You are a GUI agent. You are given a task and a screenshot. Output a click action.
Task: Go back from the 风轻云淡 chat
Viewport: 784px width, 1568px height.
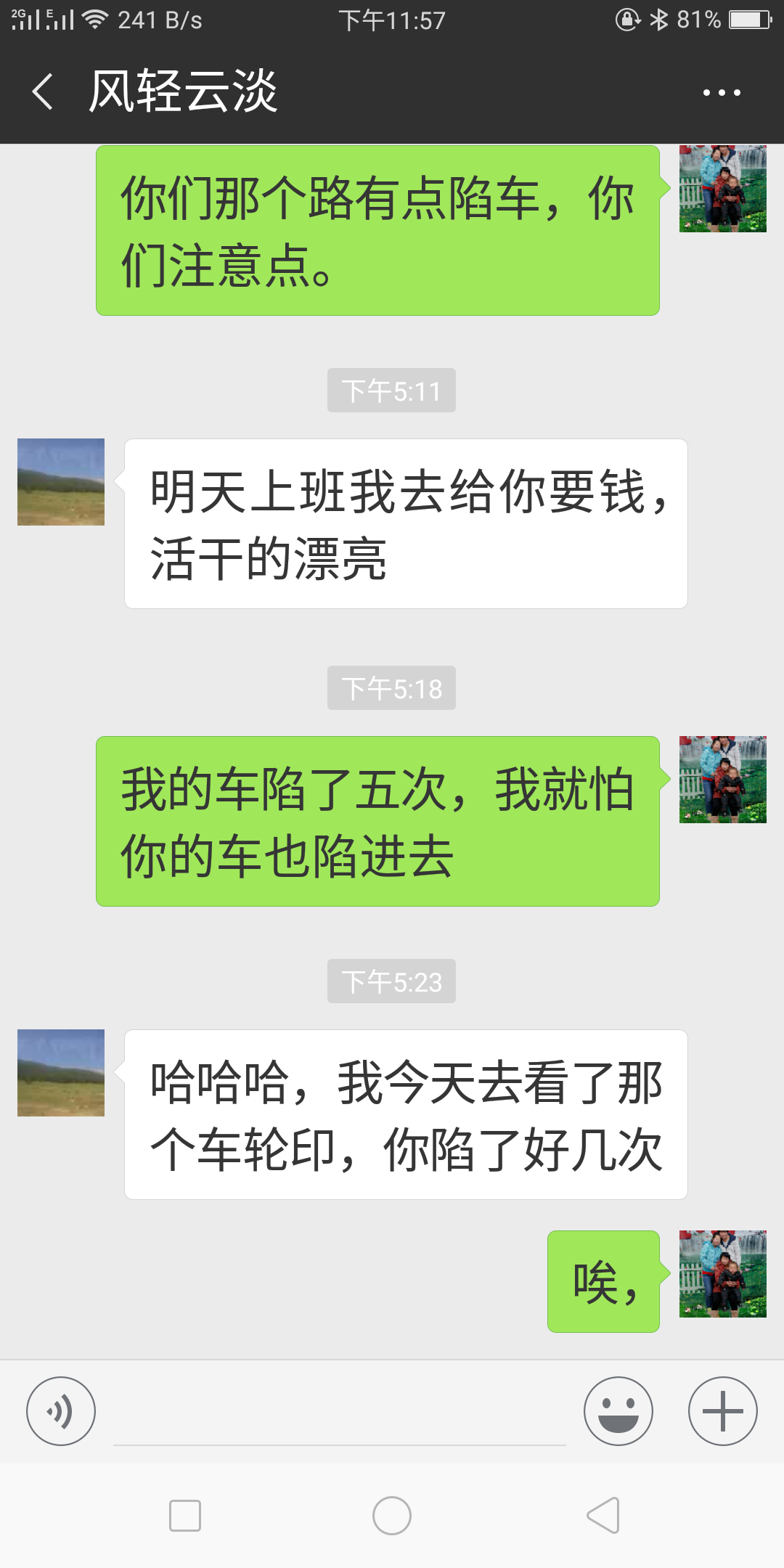44,92
